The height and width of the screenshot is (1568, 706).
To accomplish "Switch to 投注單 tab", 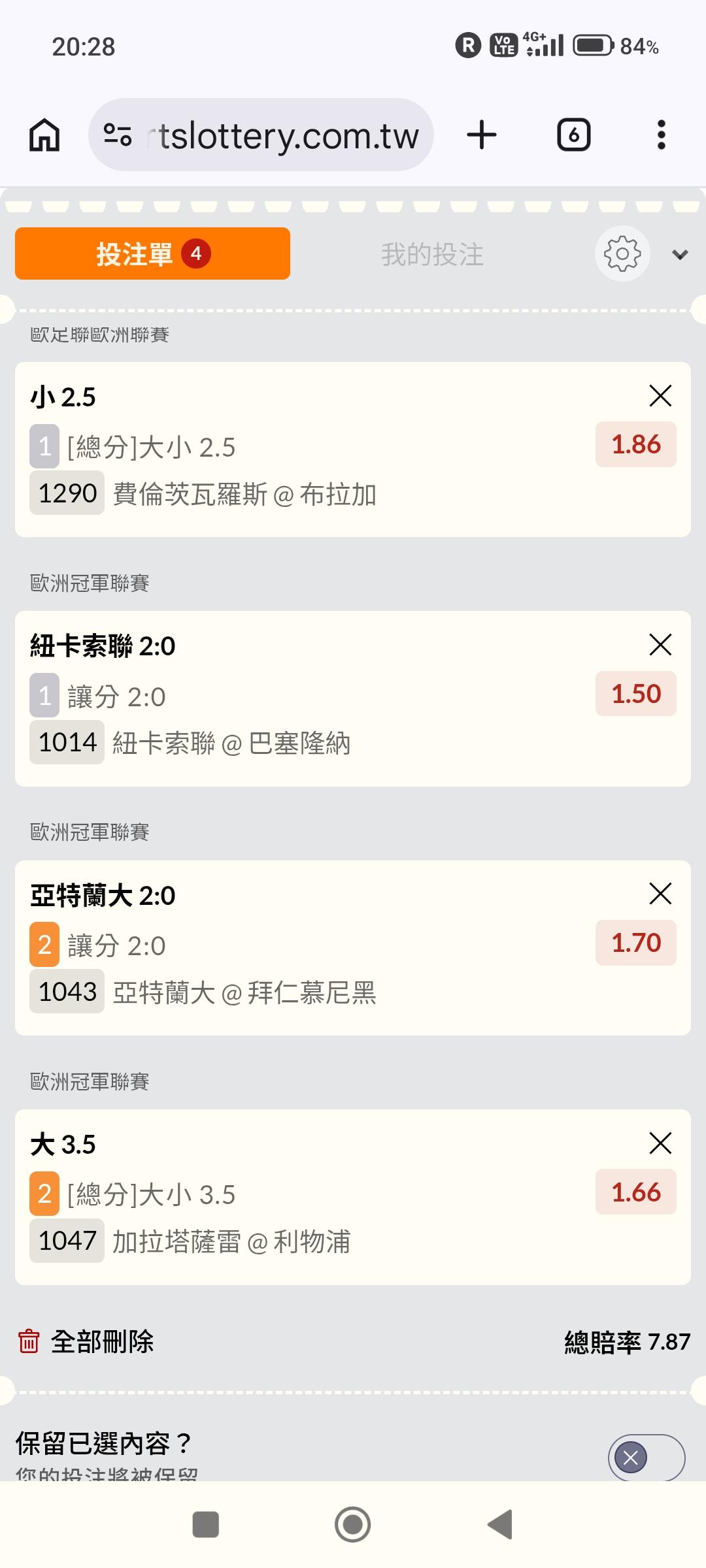I will [x=152, y=253].
